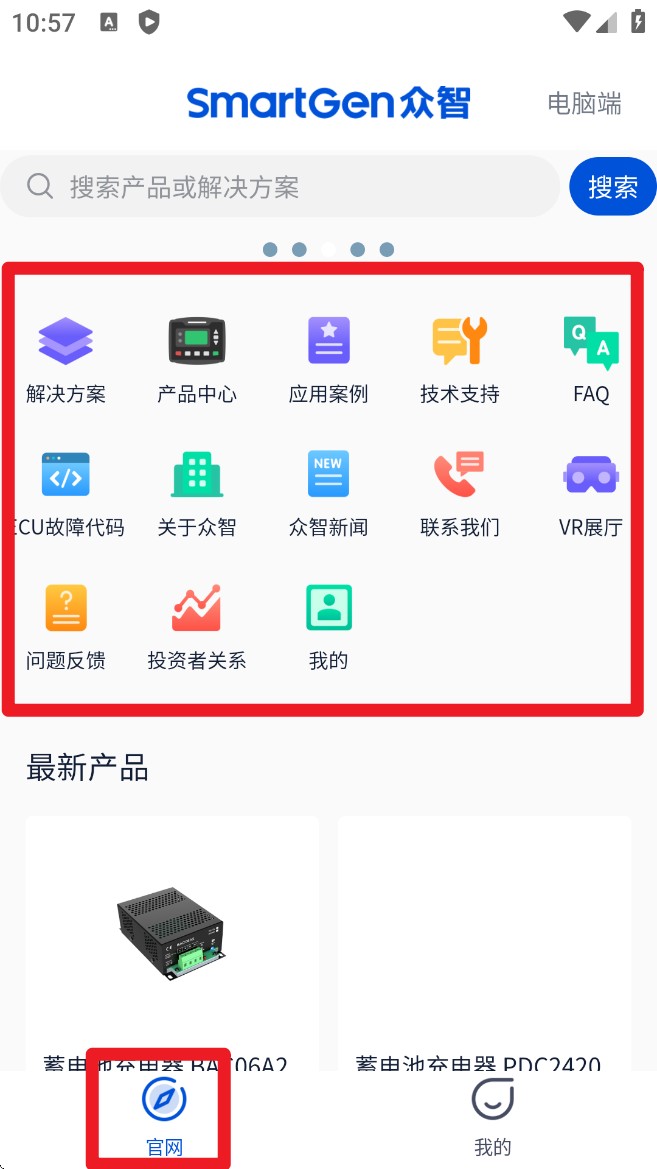Screen dimensions: 657x1169
Task: Open 投资者关系 investor relations
Action: pyautogui.click(x=197, y=625)
